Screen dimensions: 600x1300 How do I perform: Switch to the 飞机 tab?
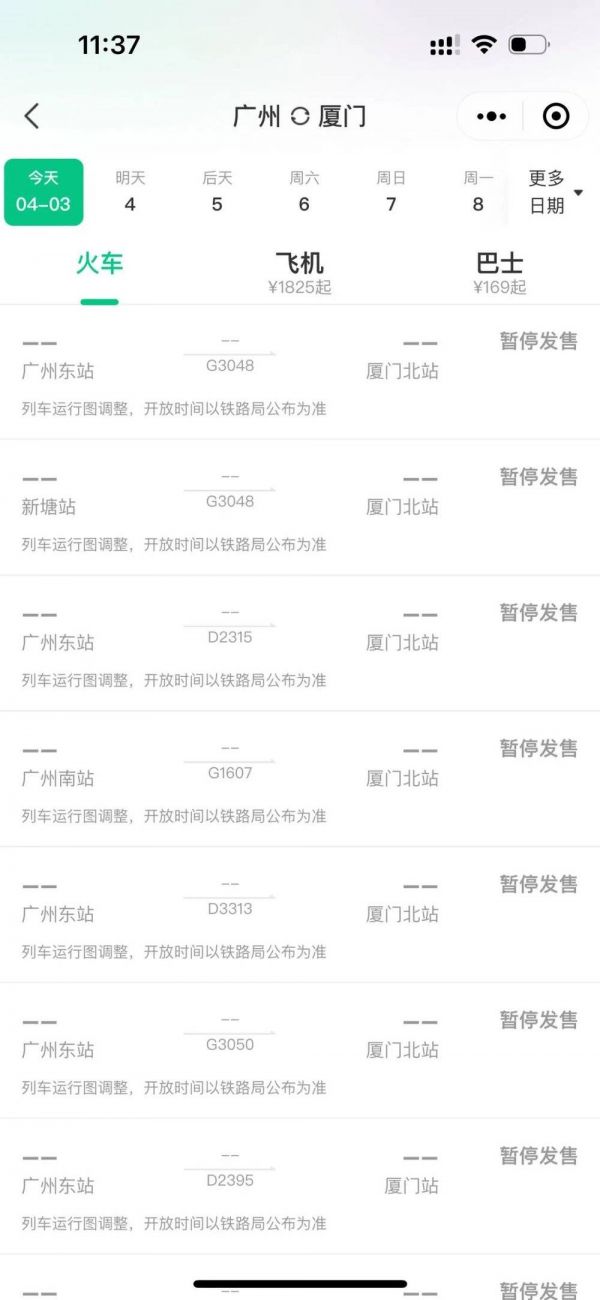(x=300, y=274)
